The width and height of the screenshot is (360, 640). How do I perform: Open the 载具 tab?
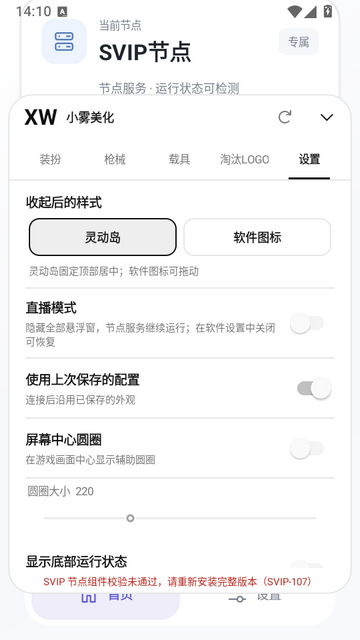(179, 159)
